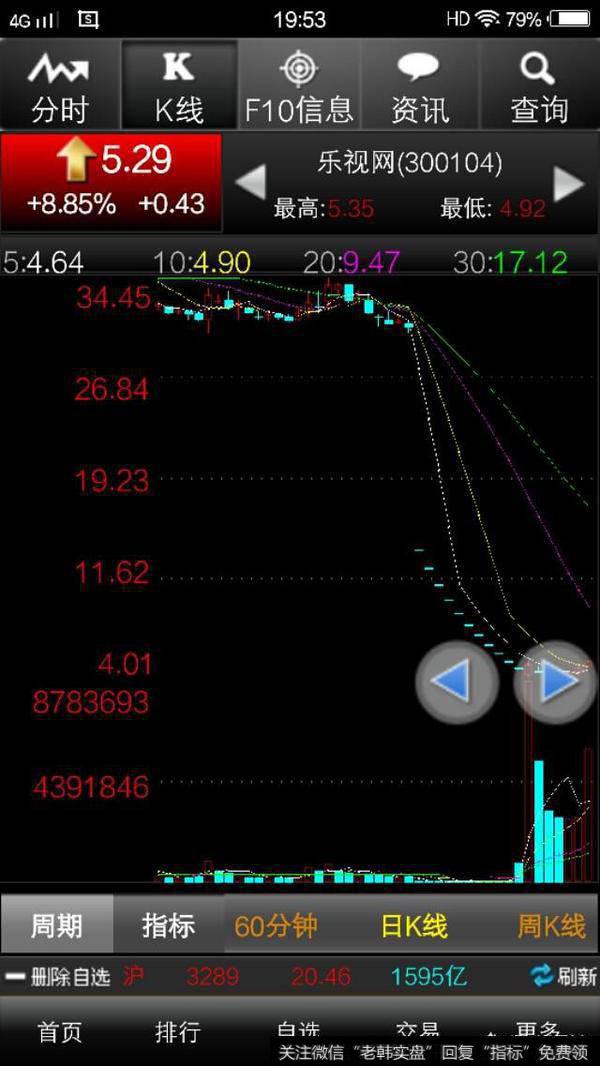Open 查询 stock search
The image size is (600, 1066).
click(539, 87)
